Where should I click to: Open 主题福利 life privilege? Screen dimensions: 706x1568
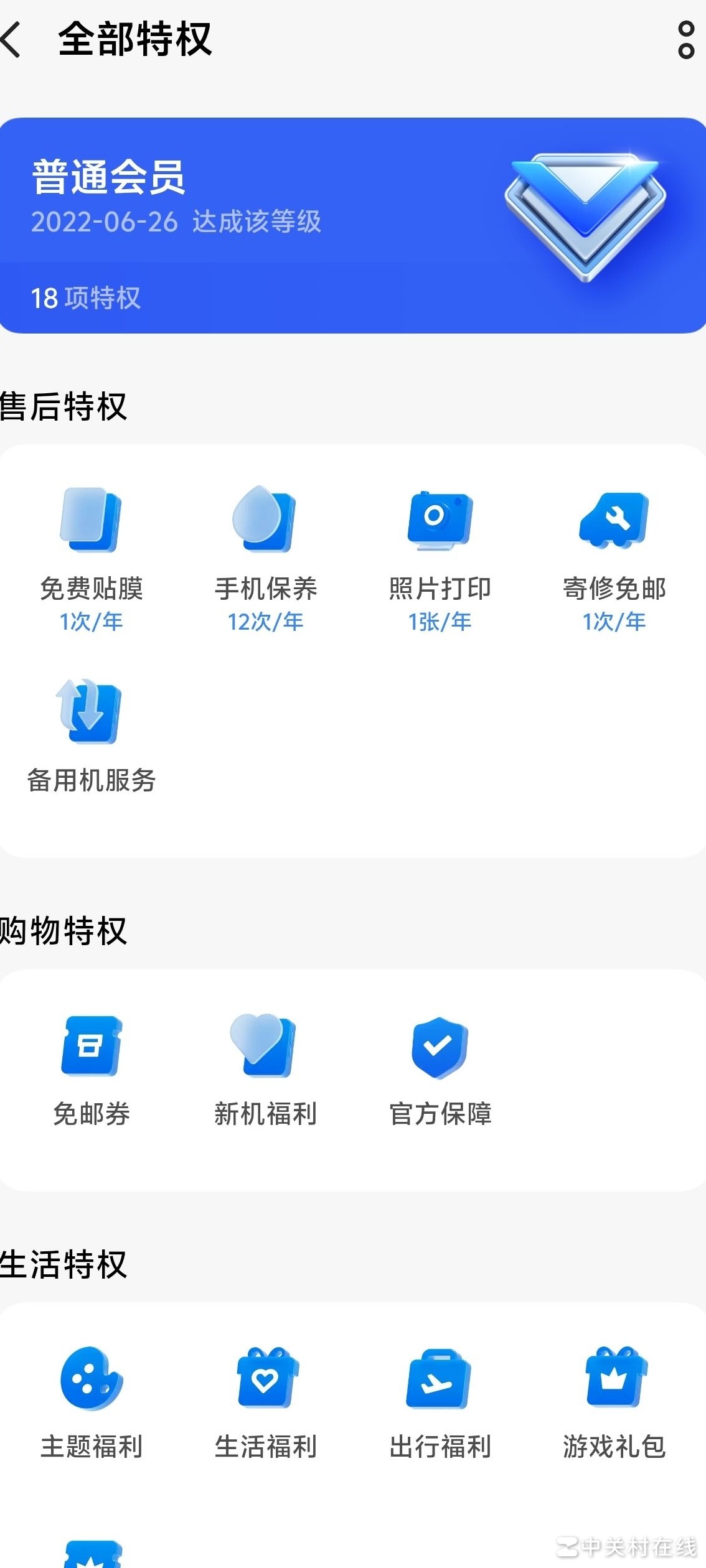pyautogui.click(x=91, y=1403)
